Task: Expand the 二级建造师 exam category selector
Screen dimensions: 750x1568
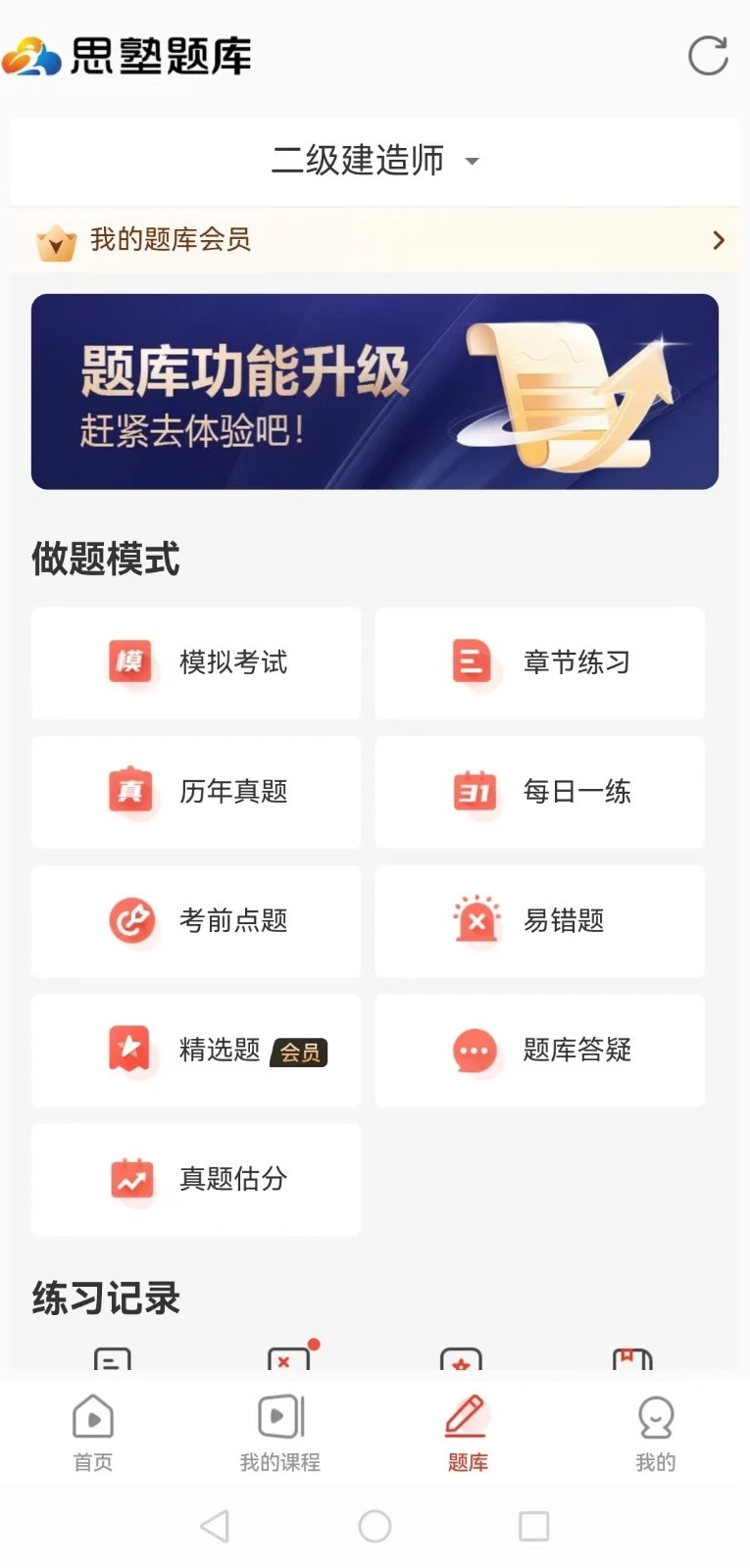Action: (375, 161)
